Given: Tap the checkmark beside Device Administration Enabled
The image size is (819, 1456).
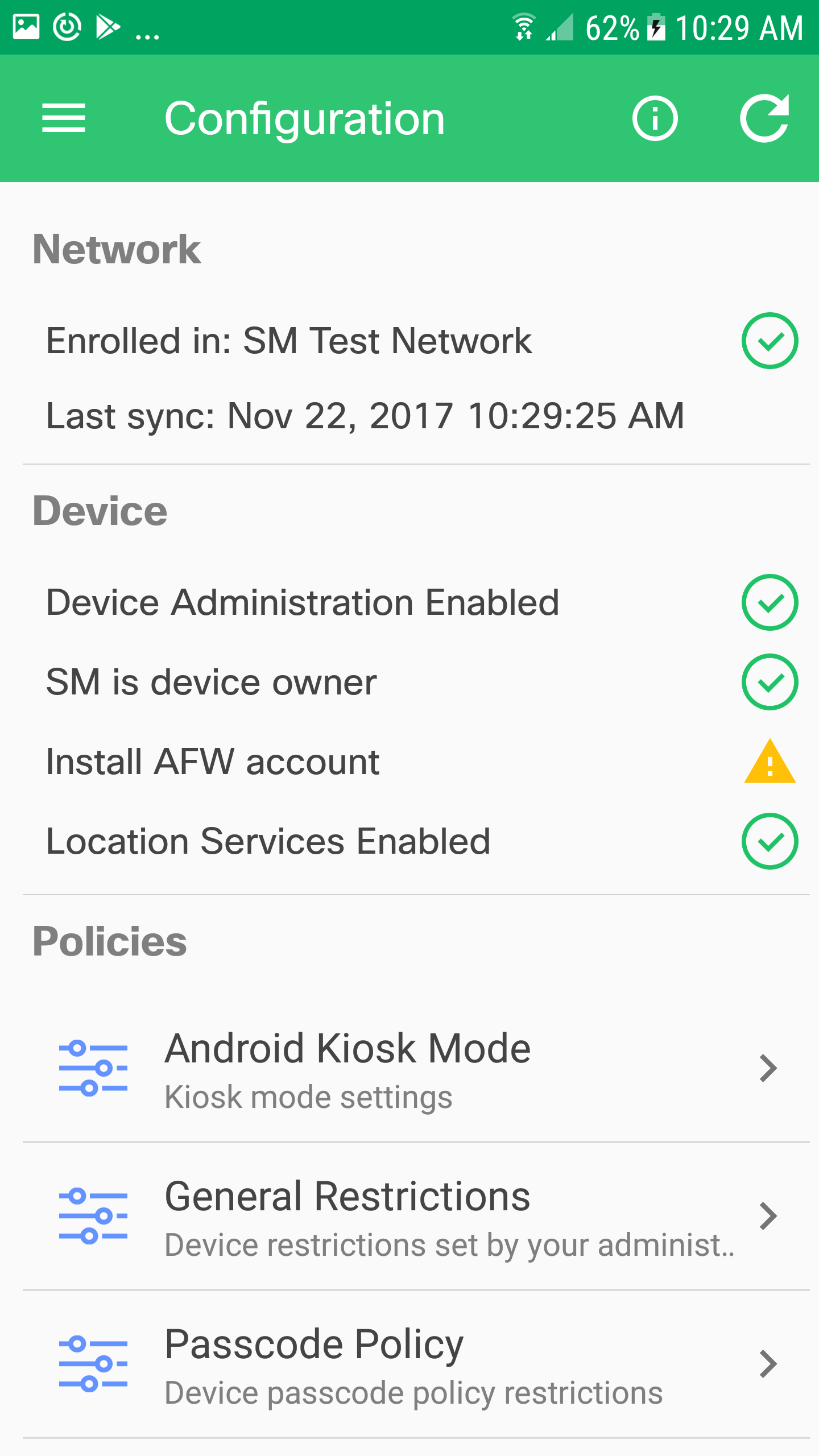Looking at the screenshot, I should [769, 602].
